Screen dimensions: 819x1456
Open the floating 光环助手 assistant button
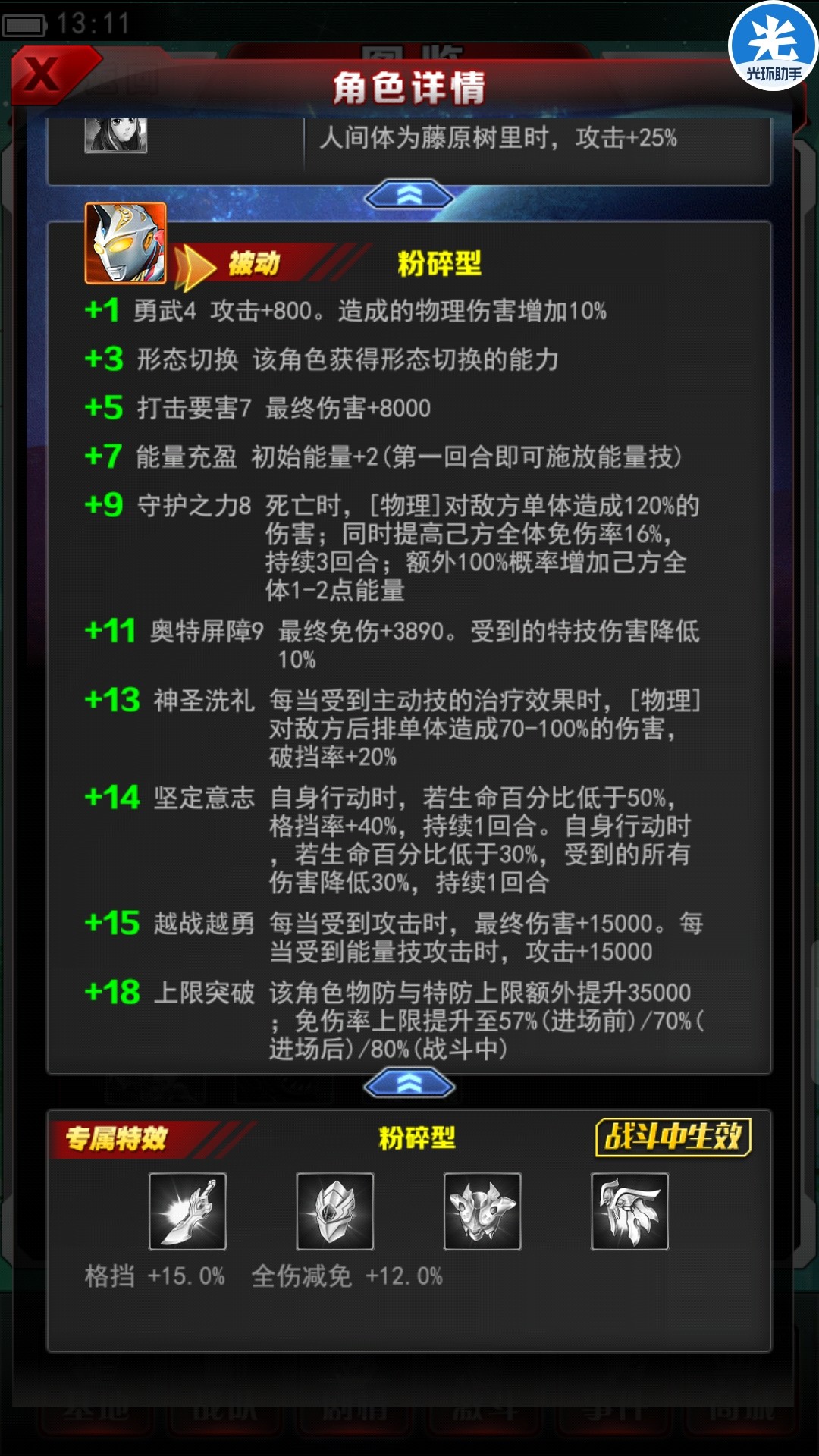(773, 47)
